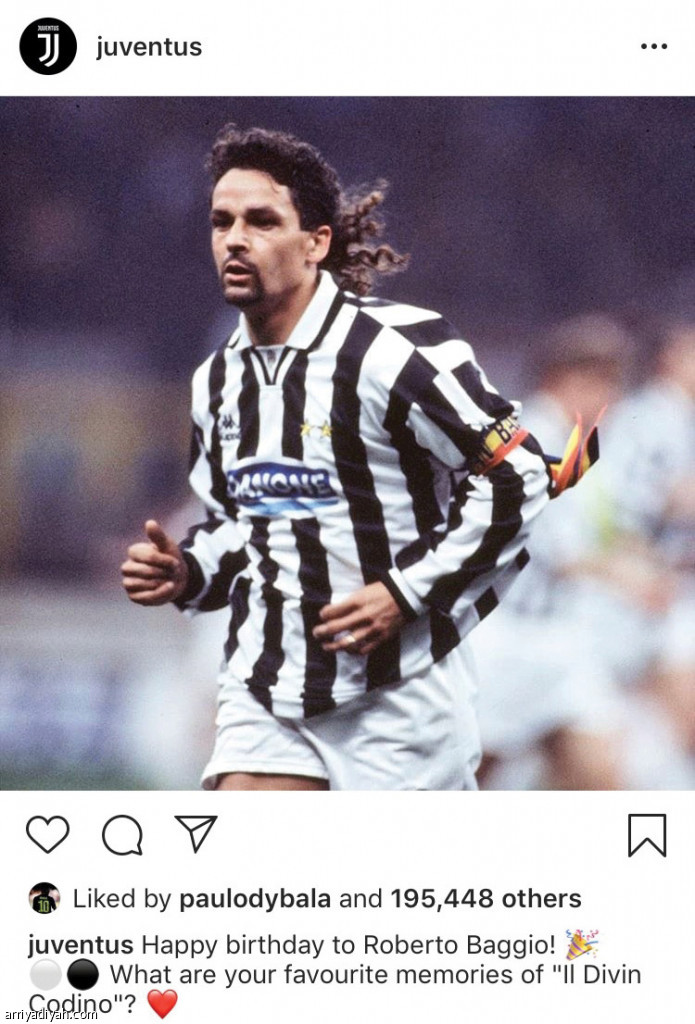Open the Juventus profile picture
This screenshot has height=1024, width=695.
pos(48,46)
